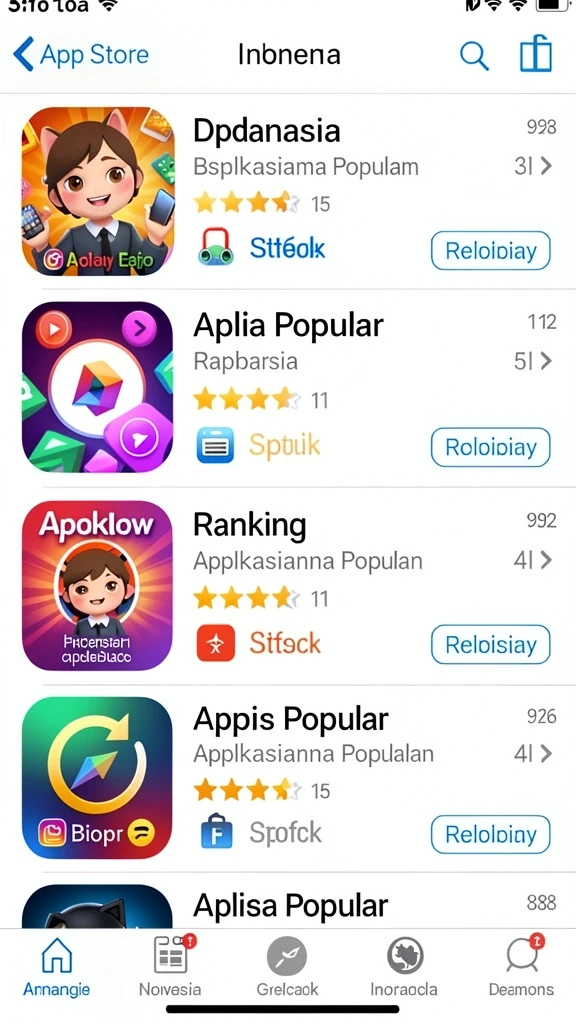The height and width of the screenshot is (1024, 576).
Task: Open the Dpdanasia app icon
Action: click(x=98, y=191)
